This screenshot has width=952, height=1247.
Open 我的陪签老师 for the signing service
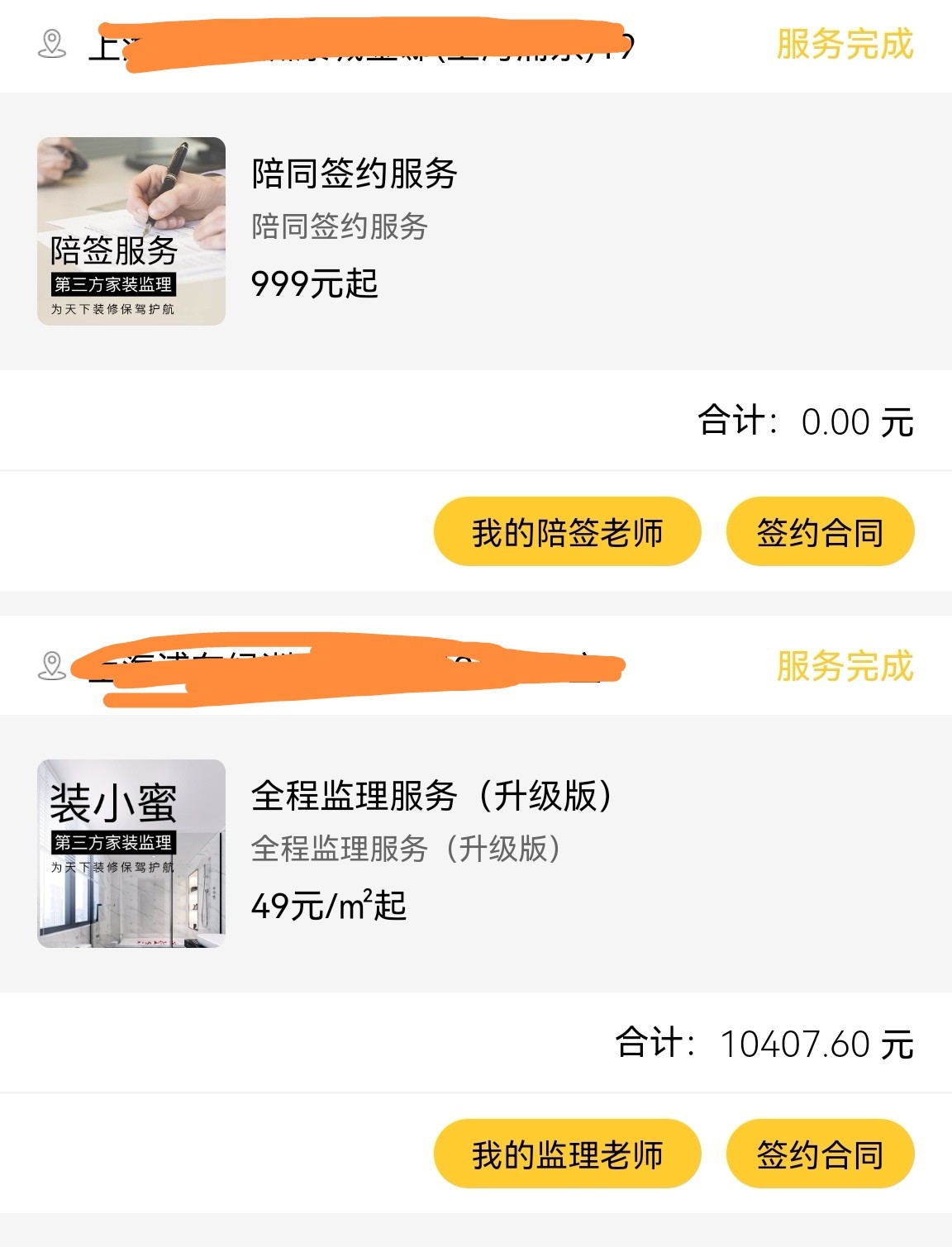tap(567, 532)
